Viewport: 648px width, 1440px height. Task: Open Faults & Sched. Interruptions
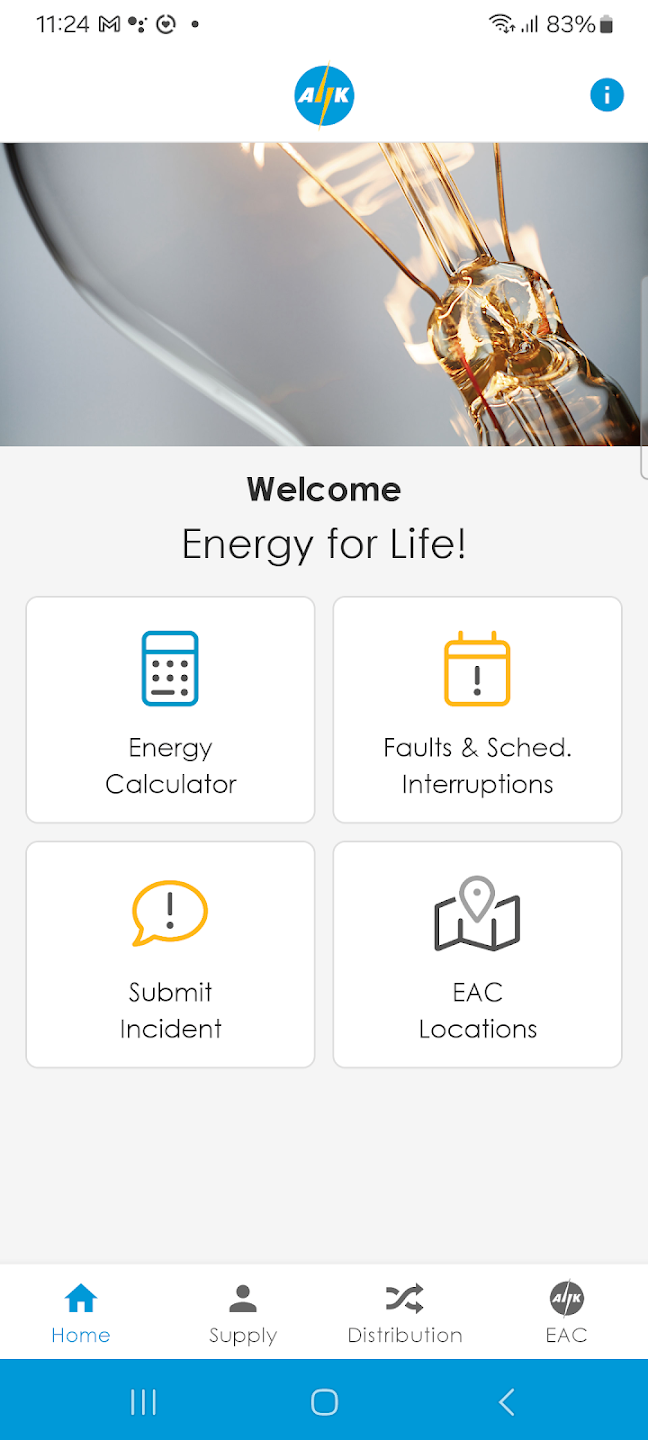click(477, 710)
